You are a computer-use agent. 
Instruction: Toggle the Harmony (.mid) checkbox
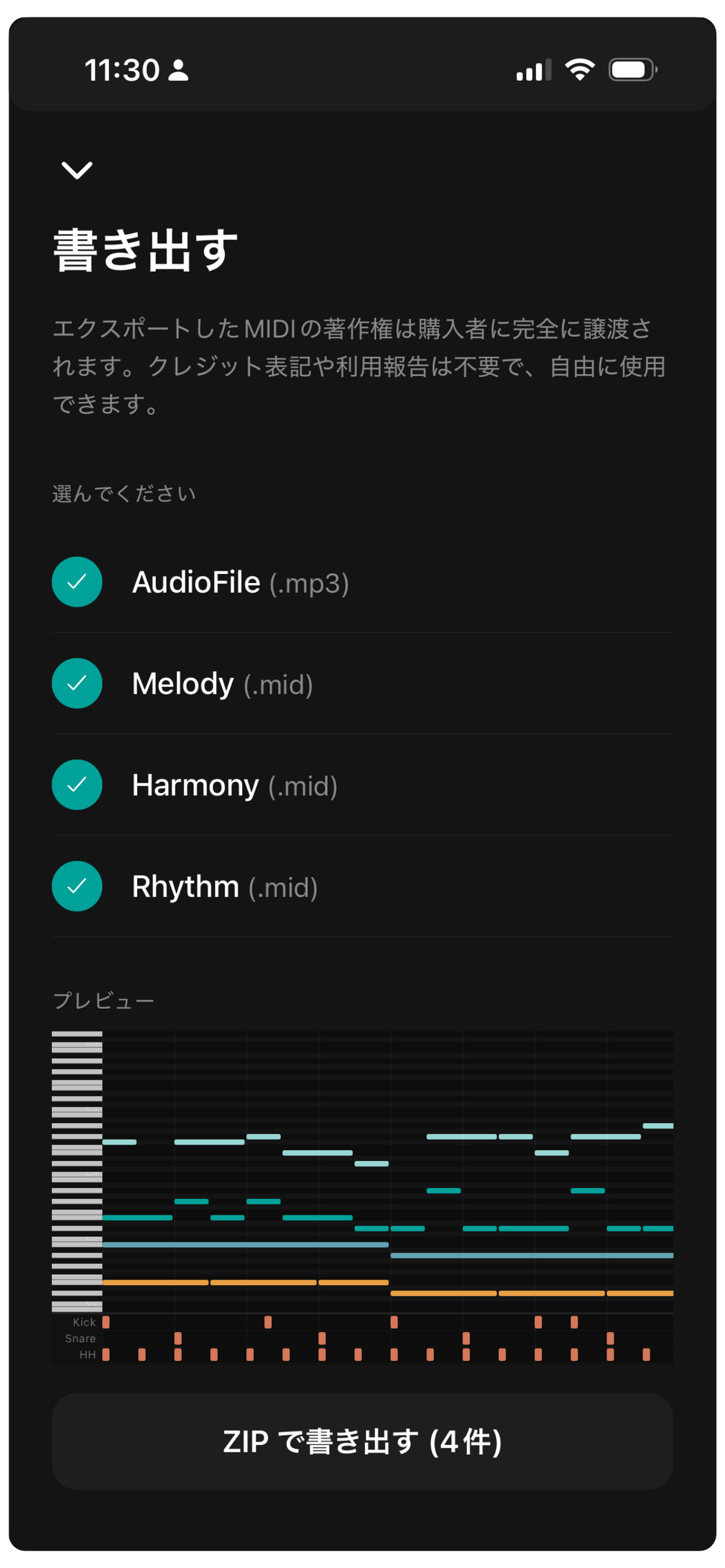77,785
